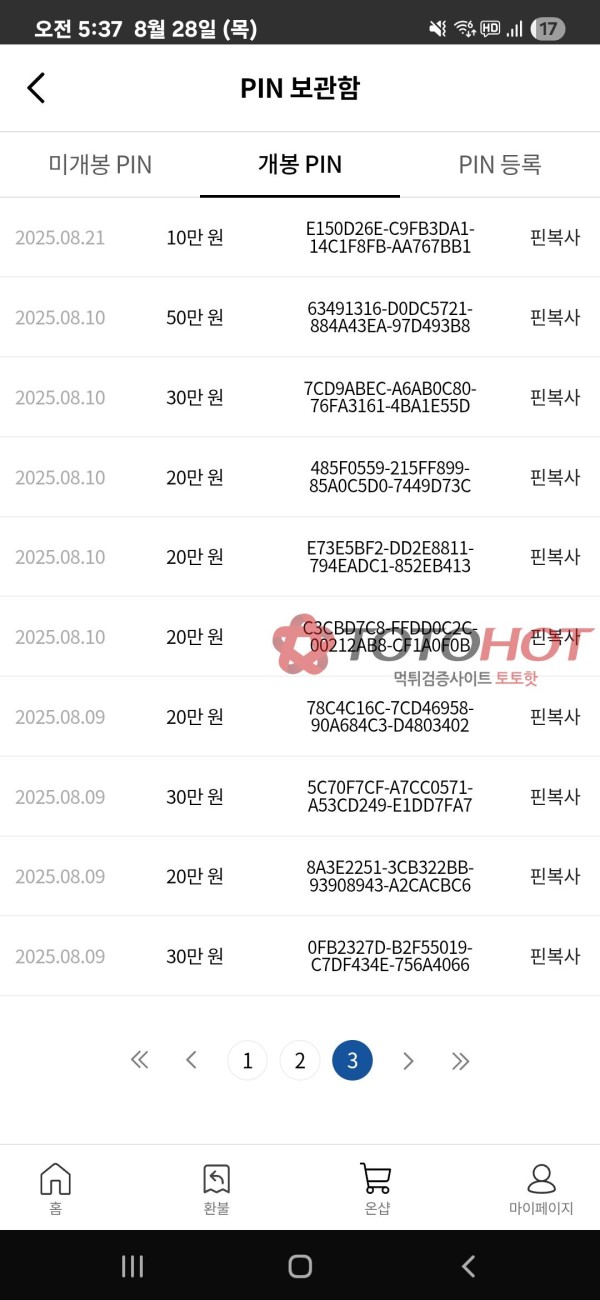This screenshot has width=600, height=1300.
Task: Open 마이페이지 in bottom navigation
Action: click(x=541, y=1188)
